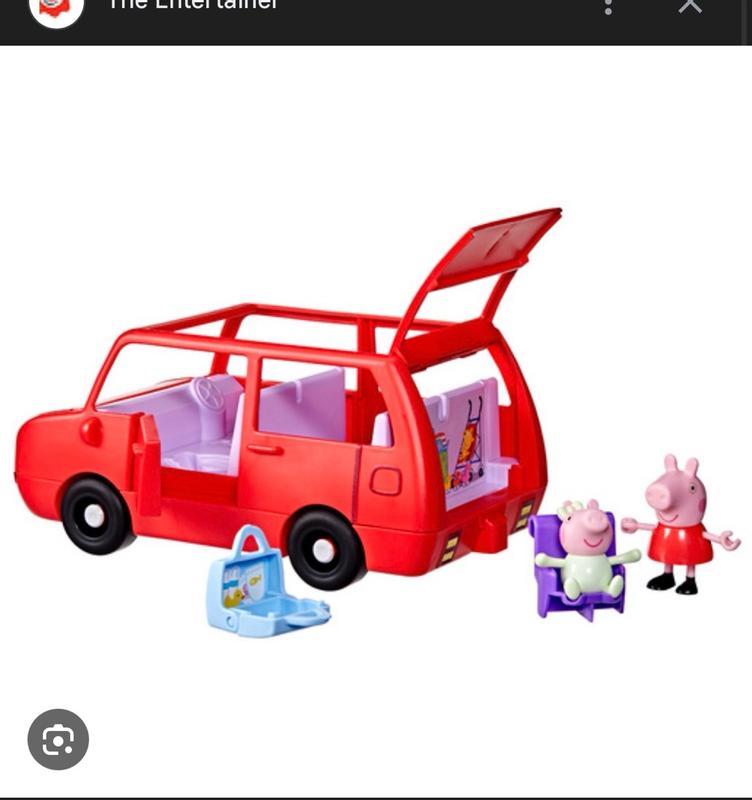Open The Entertainer source site
The width and height of the screenshot is (752, 800).
[x=192, y=6]
